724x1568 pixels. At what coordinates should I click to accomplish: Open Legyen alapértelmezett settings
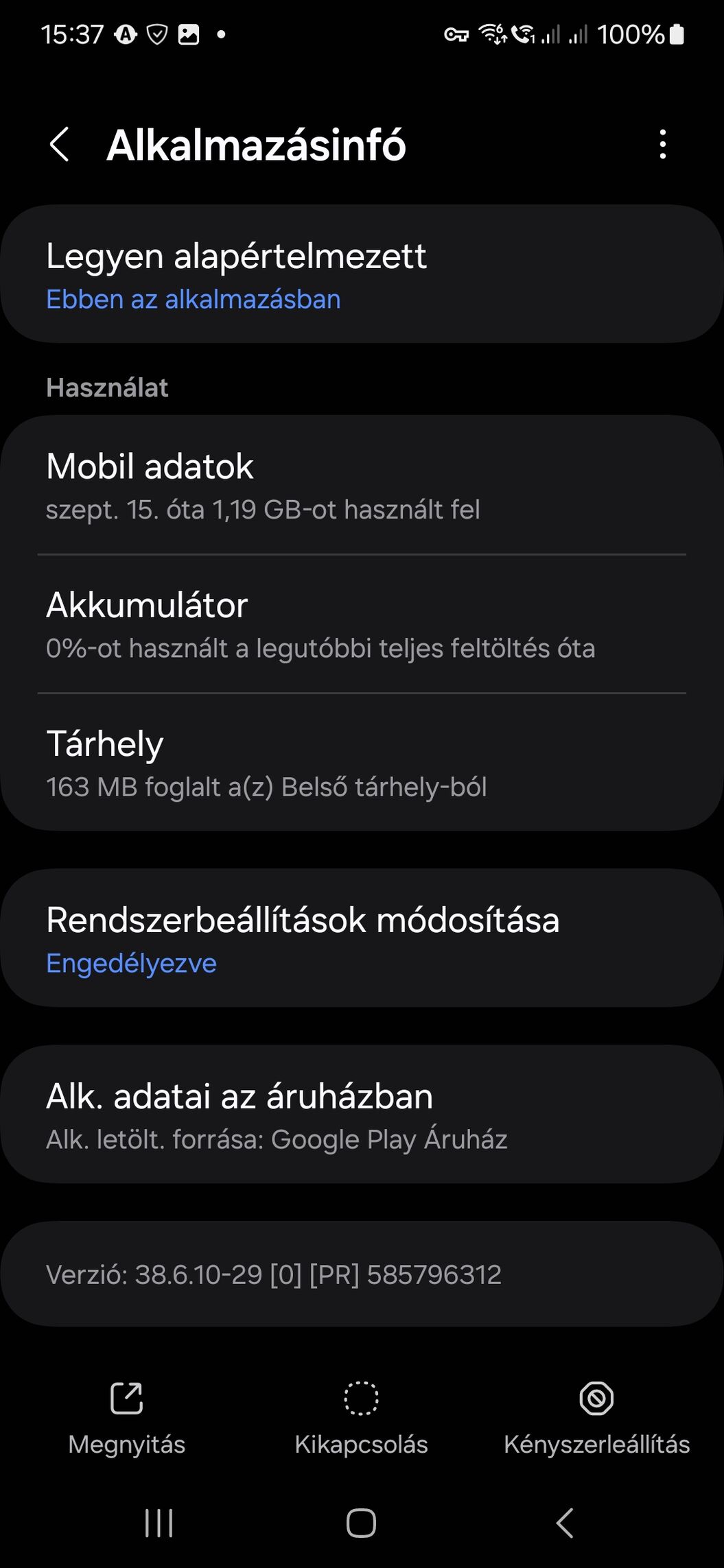point(362,274)
